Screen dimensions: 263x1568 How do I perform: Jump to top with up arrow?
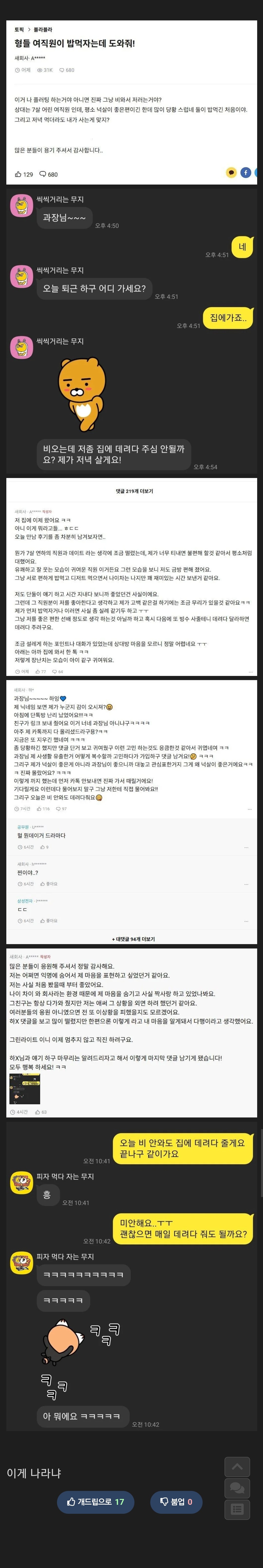pos(237,1466)
